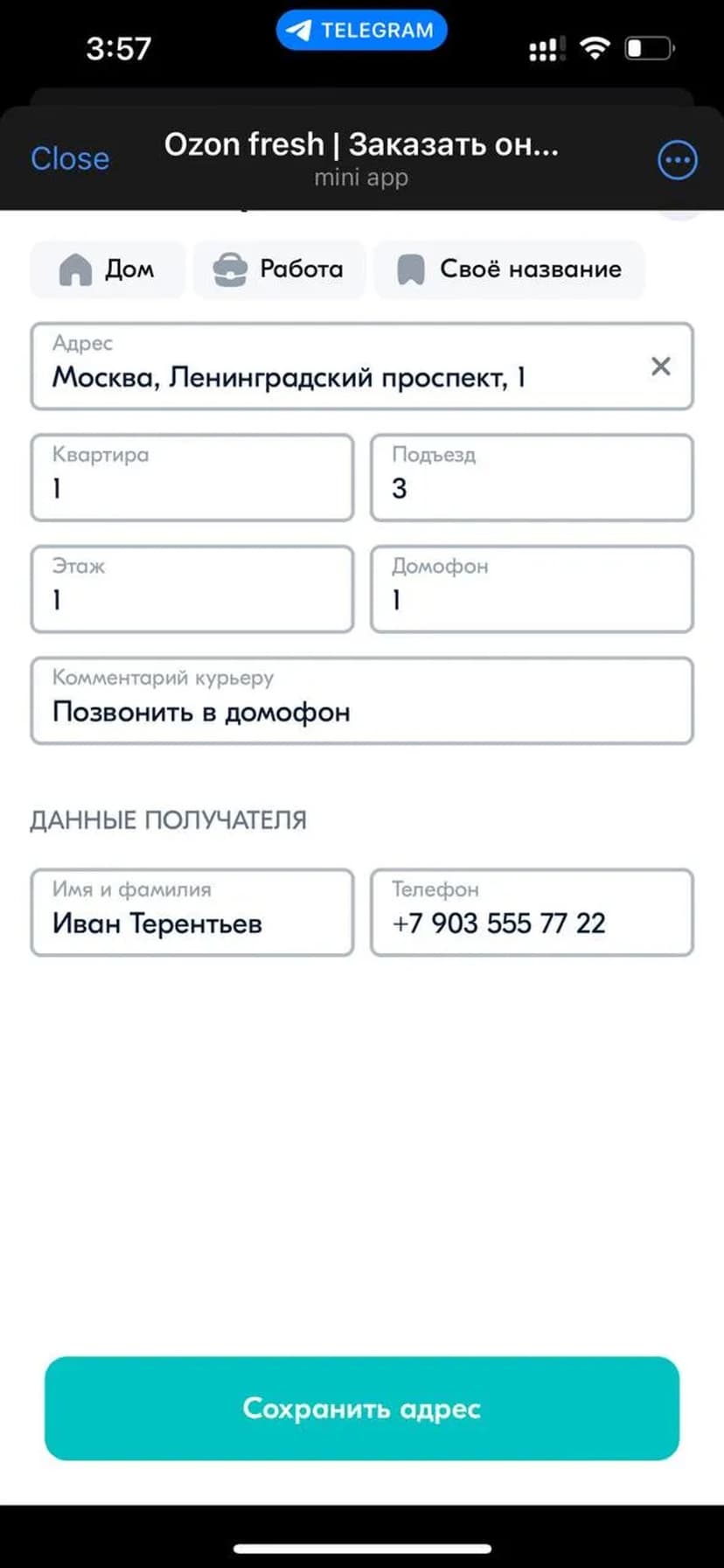724x1568 pixels.
Task: Edit the Телефон number field
Action: [x=532, y=912]
